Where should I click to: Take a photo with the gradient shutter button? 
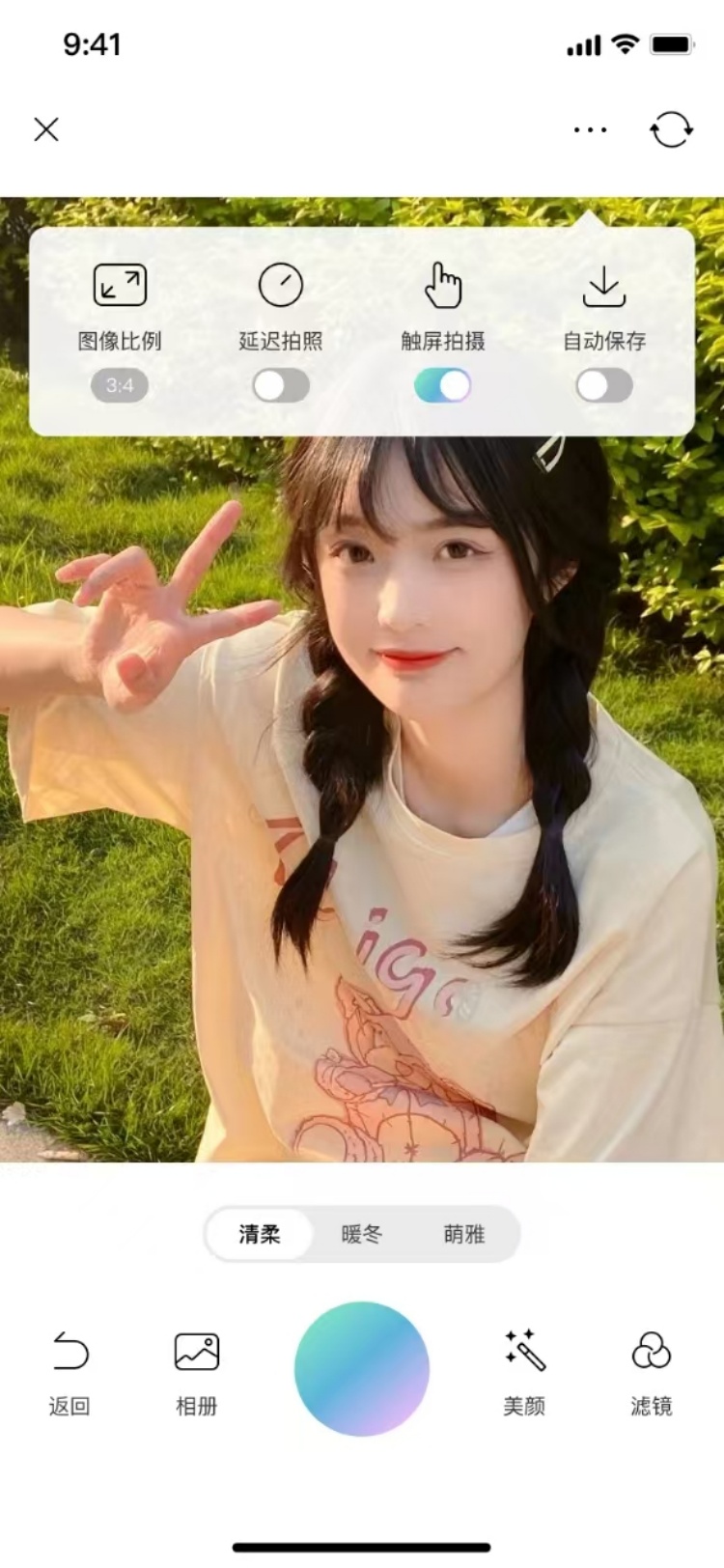362,1368
